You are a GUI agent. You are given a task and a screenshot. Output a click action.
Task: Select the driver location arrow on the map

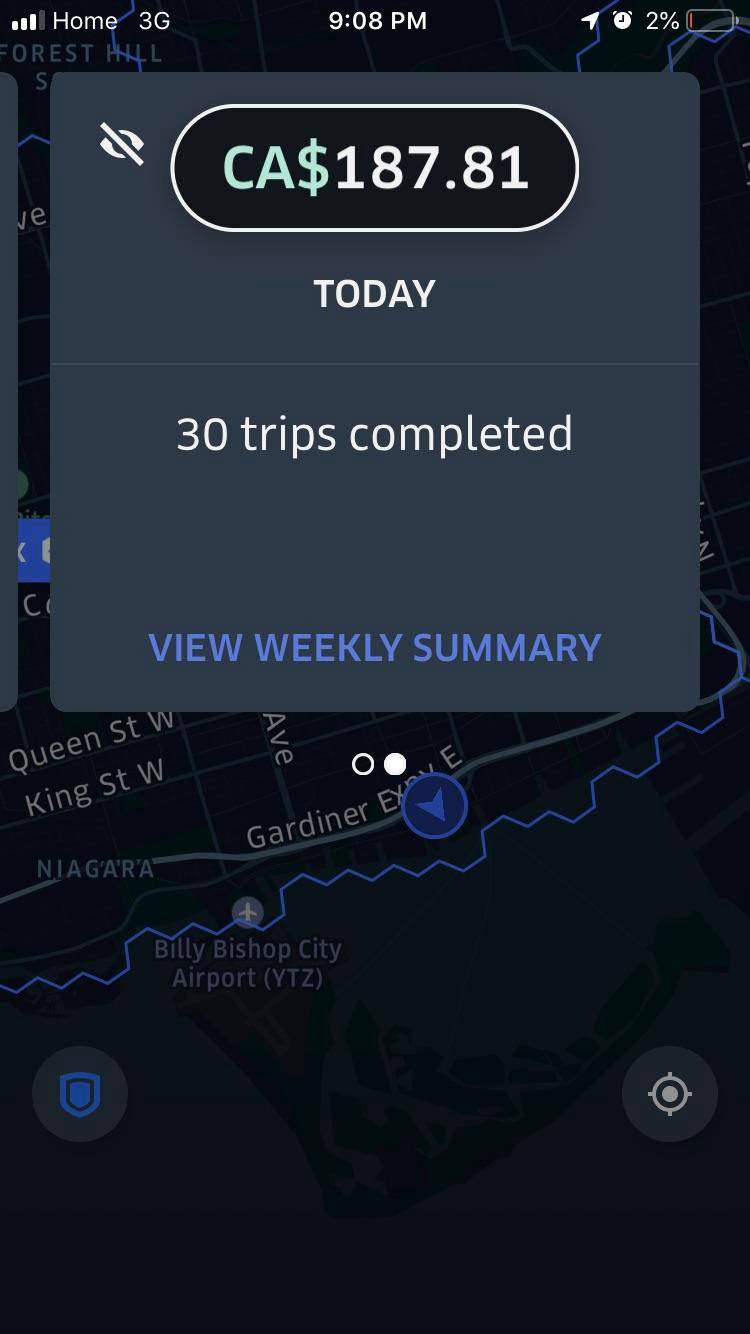(434, 806)
